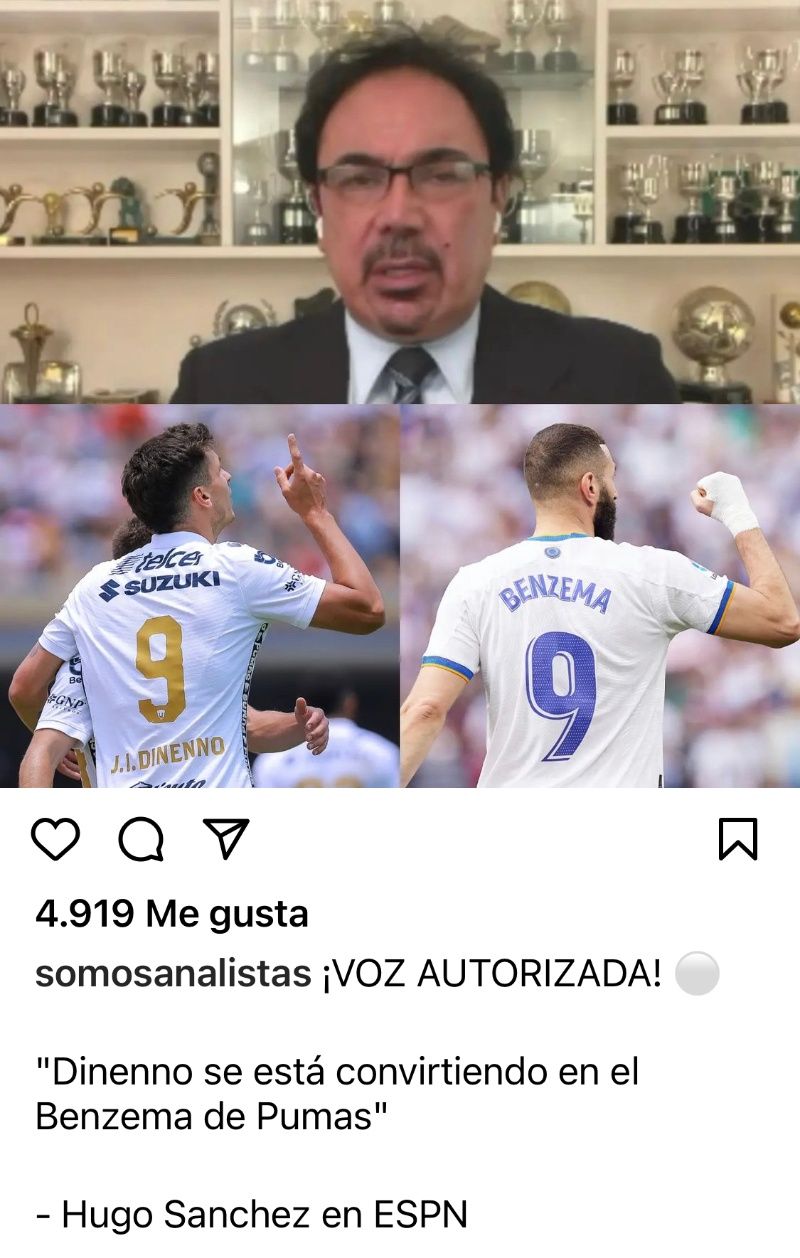This screenshot has width=800, height=1258.
Task: Share the post via paper plane icon
Action: pos(226,839)
